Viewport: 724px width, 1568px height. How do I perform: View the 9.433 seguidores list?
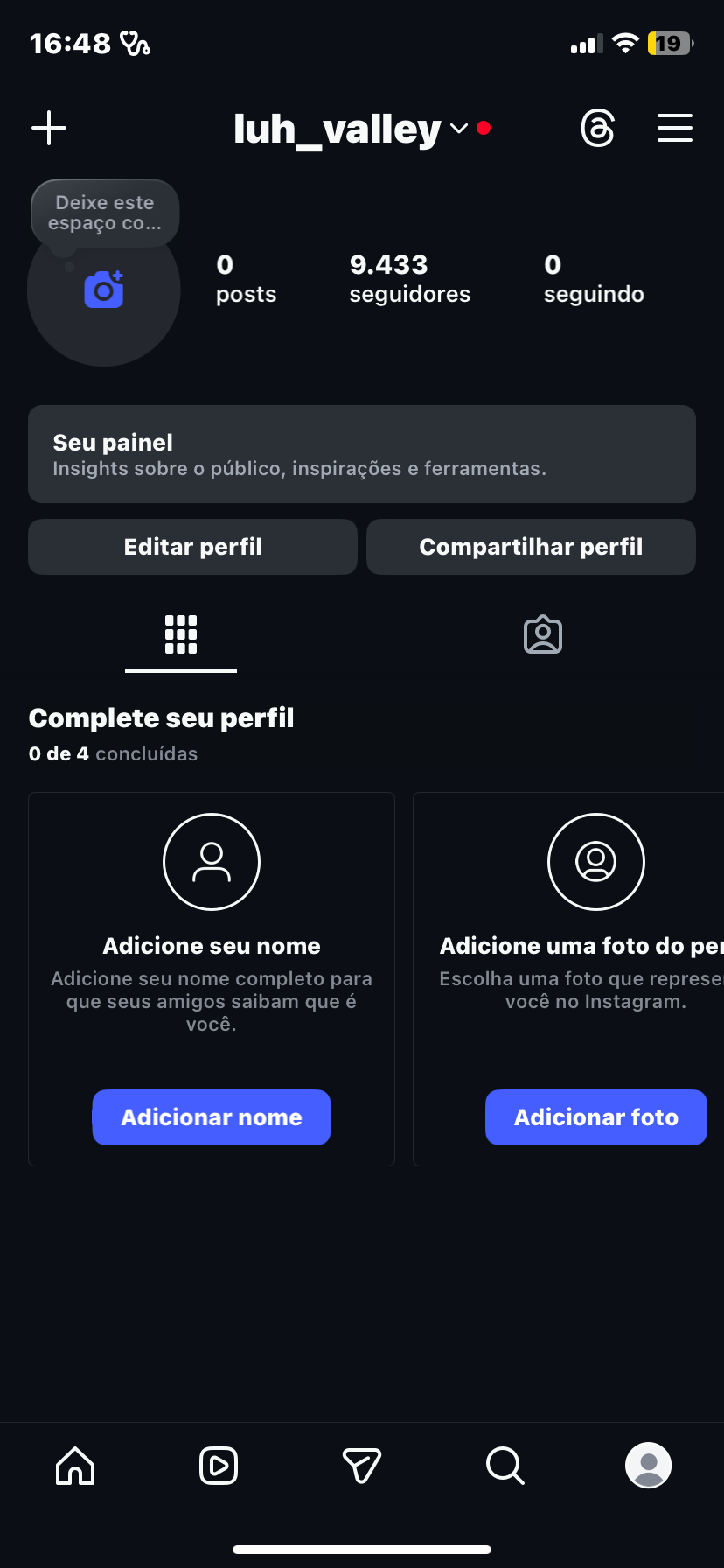pos(409,278)
